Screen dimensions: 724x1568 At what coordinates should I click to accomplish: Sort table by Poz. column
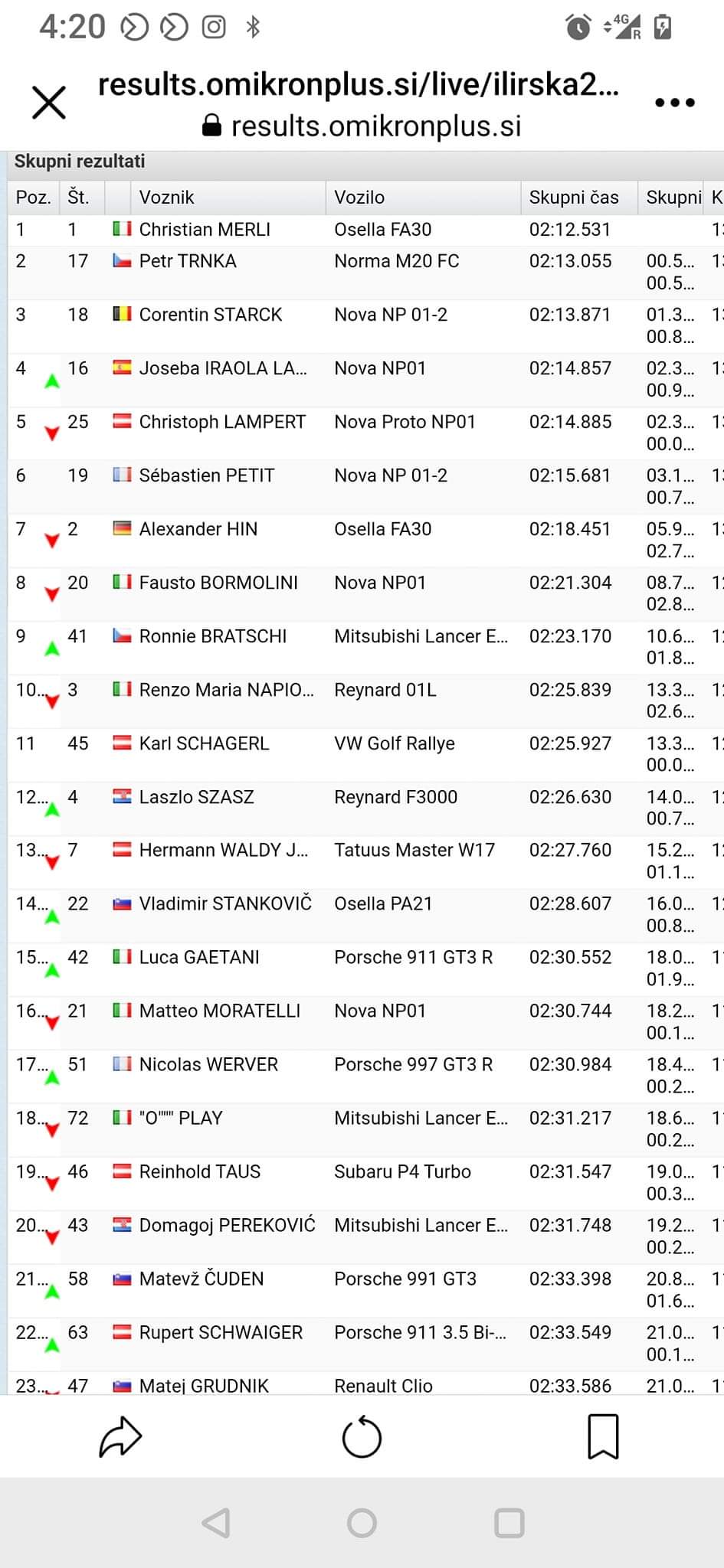coord(33,198)
